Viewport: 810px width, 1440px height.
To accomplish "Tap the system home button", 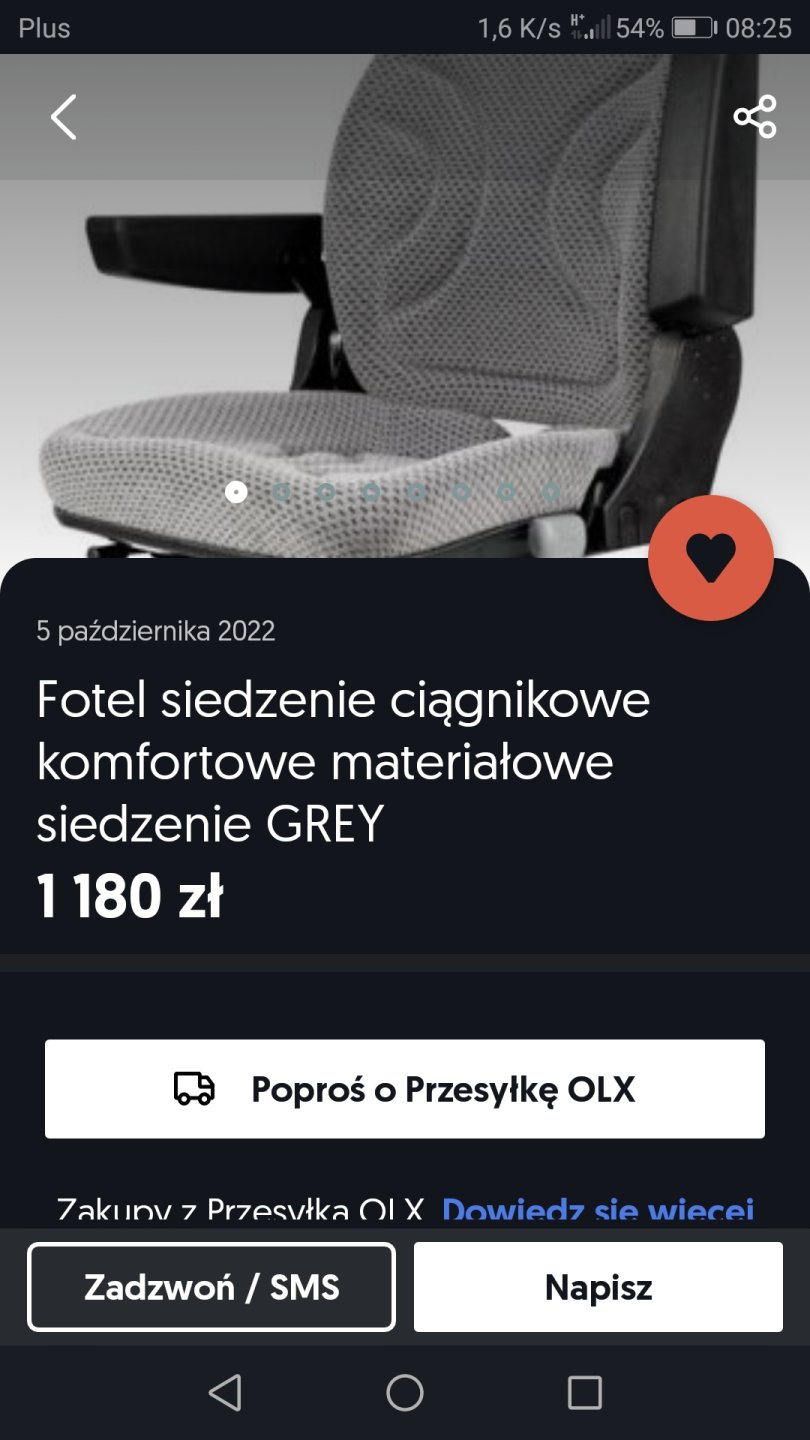I will pos(405,1392).
